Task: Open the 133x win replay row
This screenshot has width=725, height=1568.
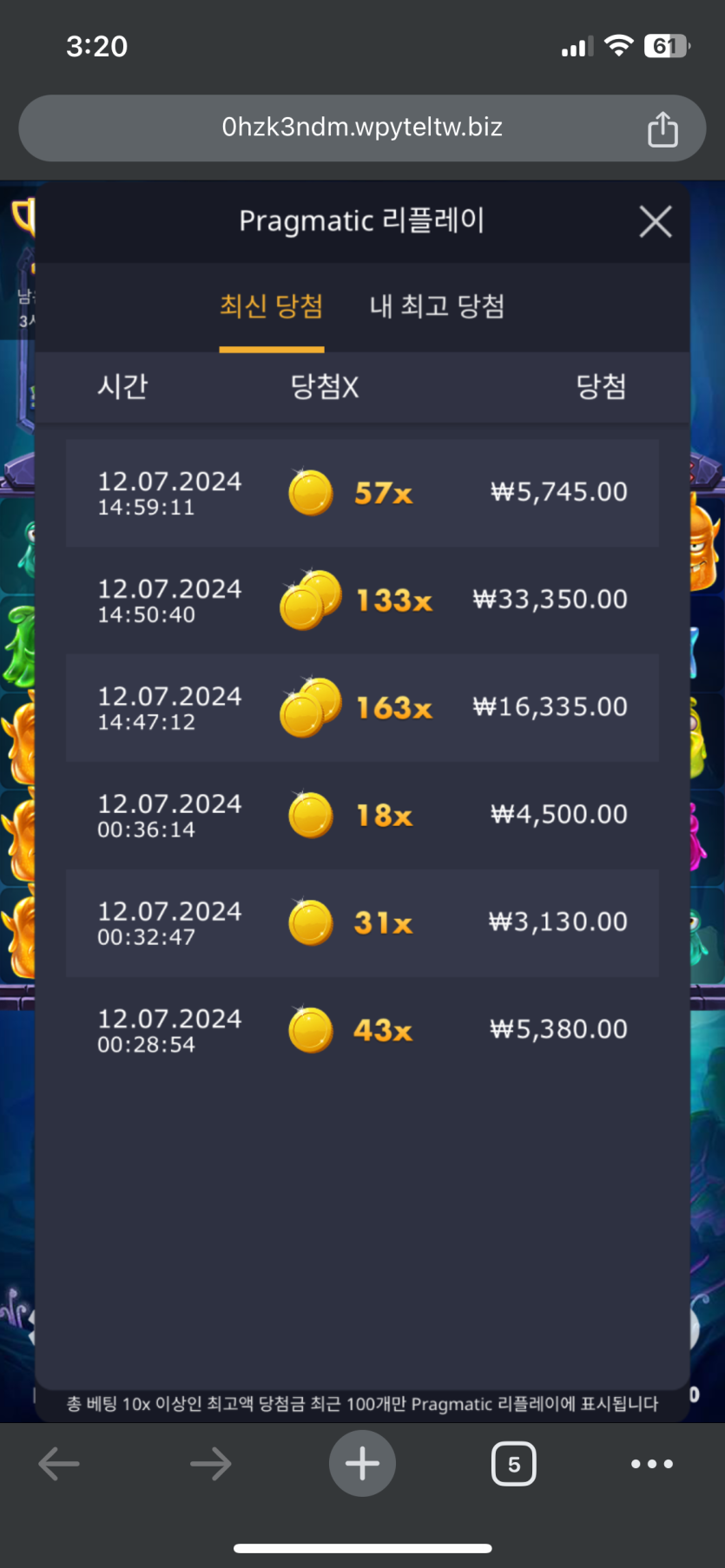Action: 362,600
